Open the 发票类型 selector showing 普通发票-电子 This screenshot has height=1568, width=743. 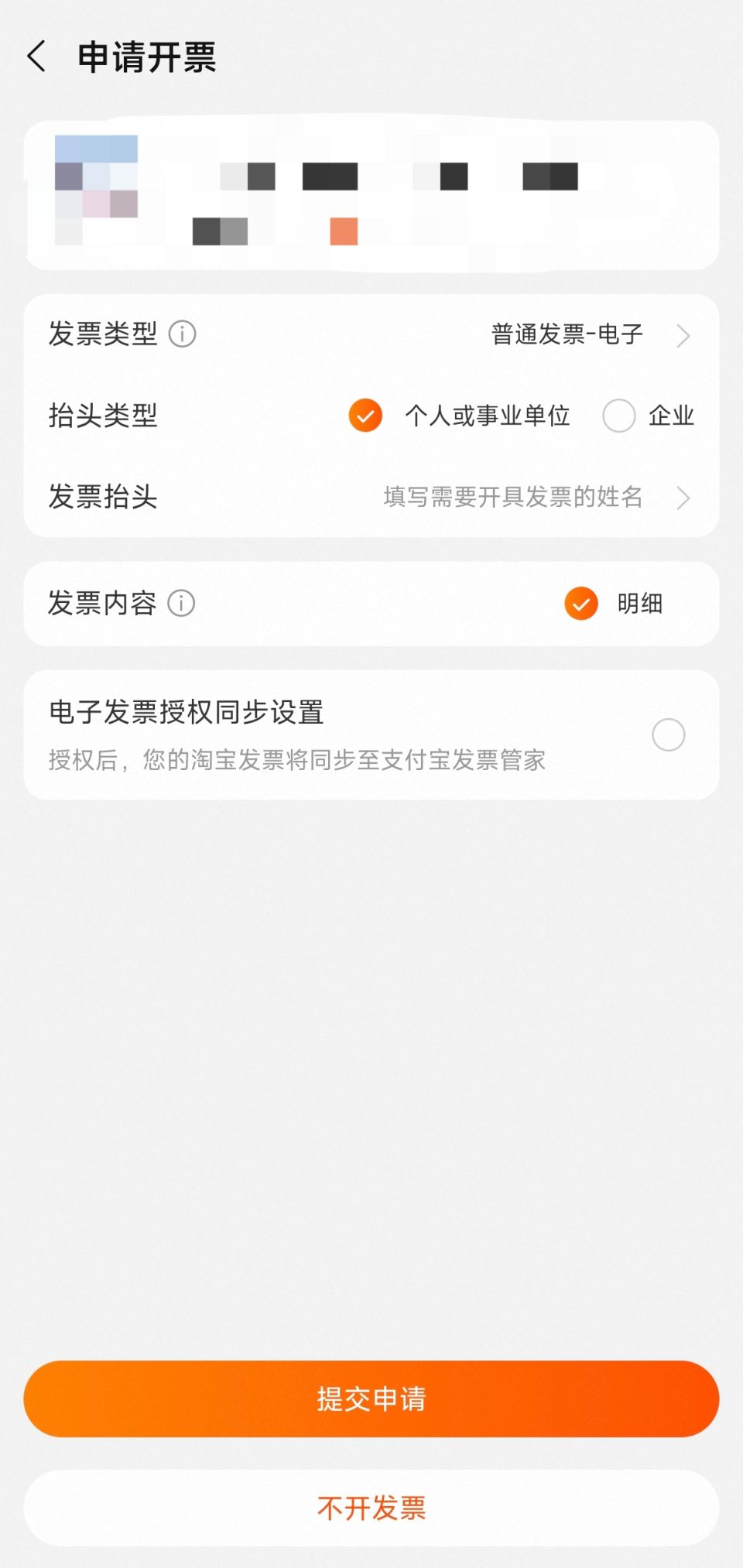588,335
